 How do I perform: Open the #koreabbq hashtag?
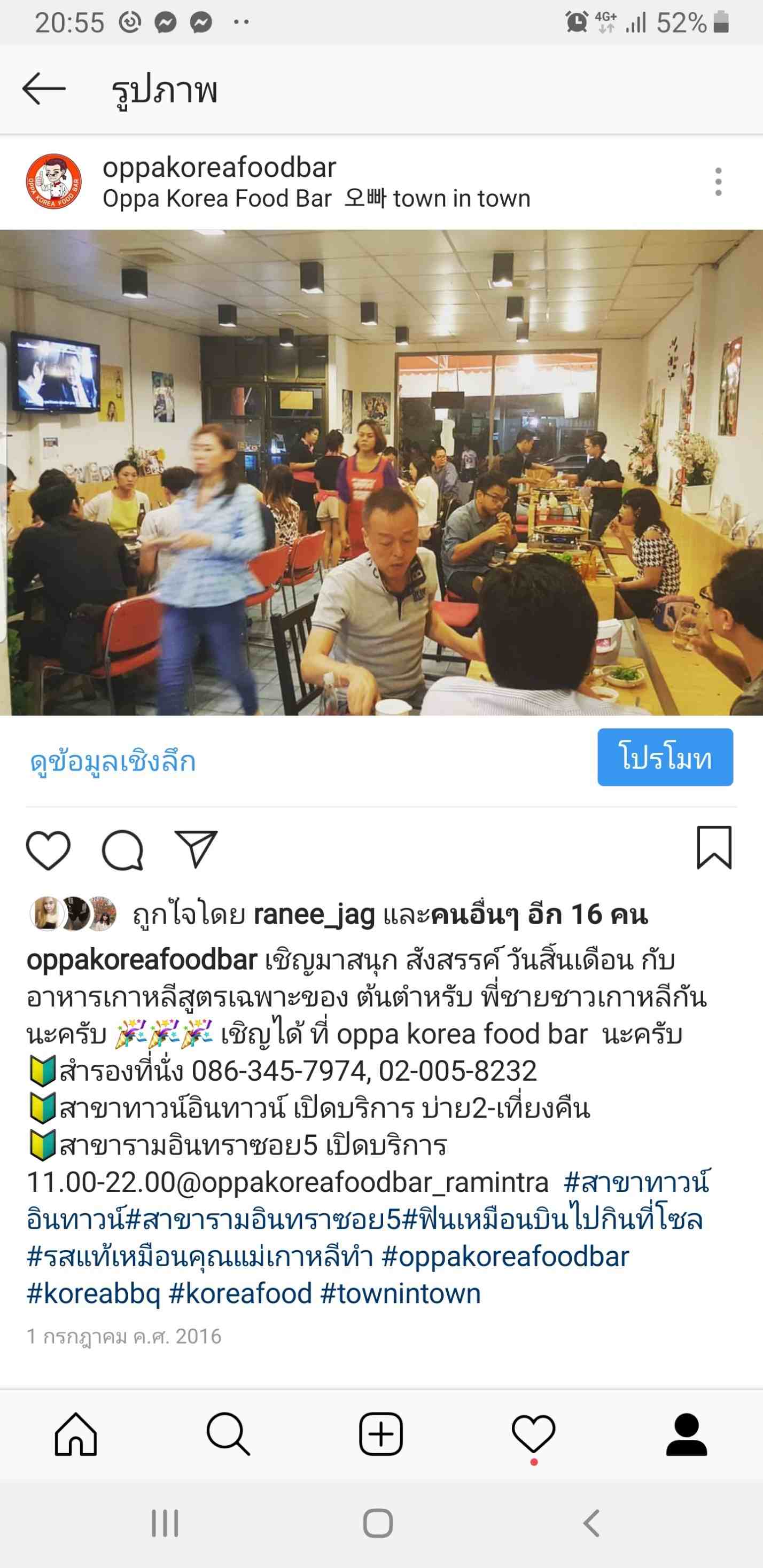coord(93,1293)
